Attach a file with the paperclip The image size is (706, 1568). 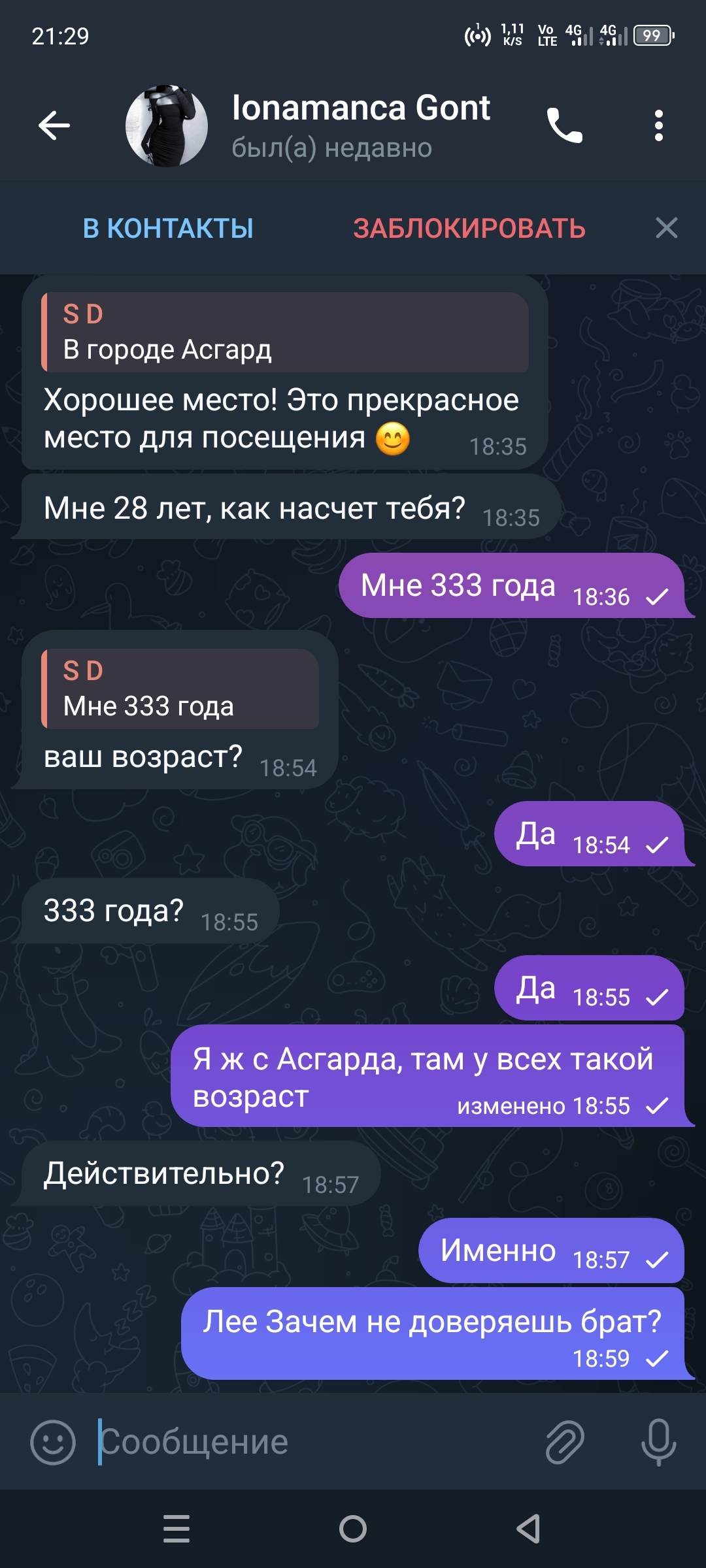tap(565, 1442)
